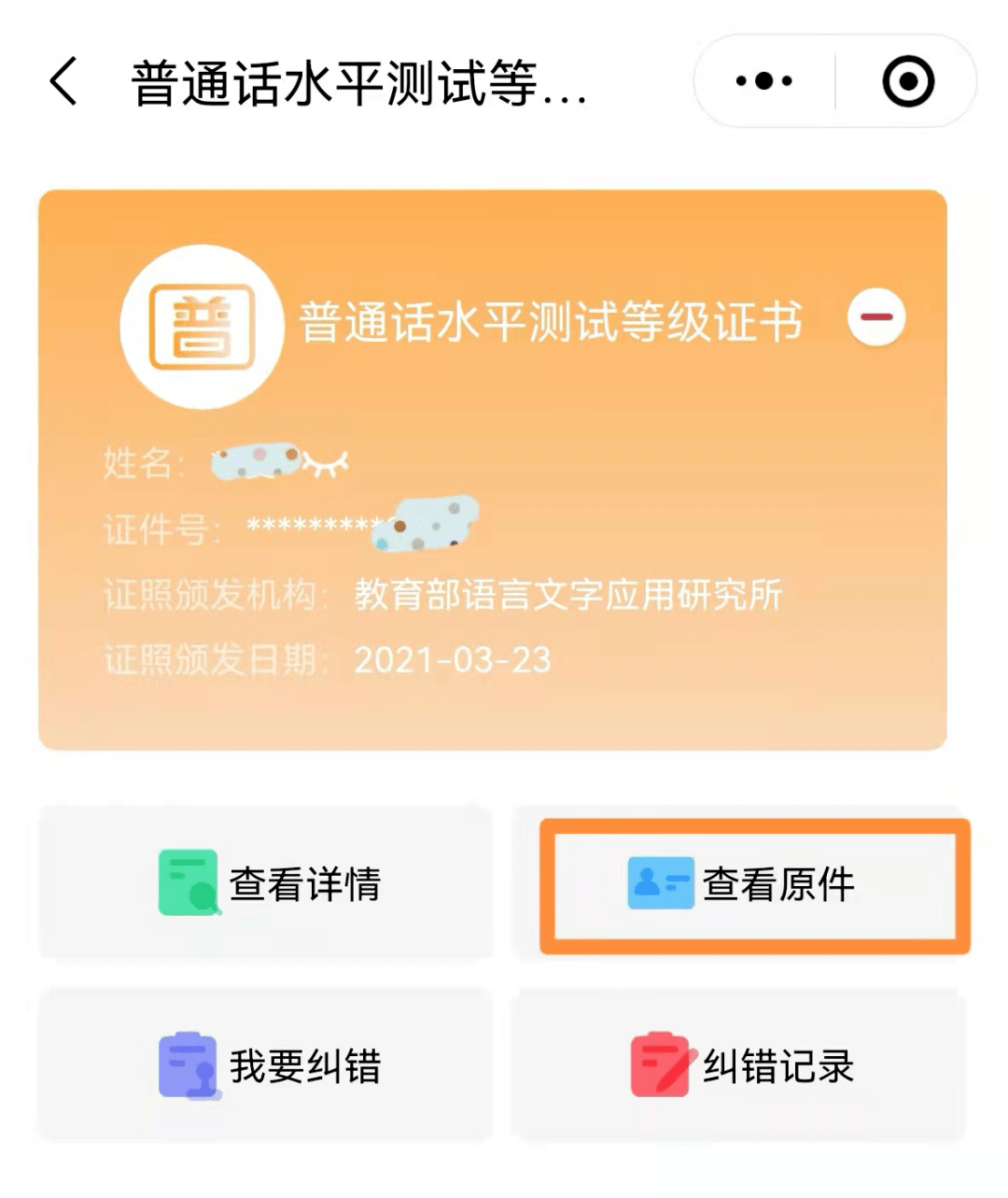The image size is (1008, 1198).
Task: Click the target capsule icon at top right
Action: coord(909,79)
